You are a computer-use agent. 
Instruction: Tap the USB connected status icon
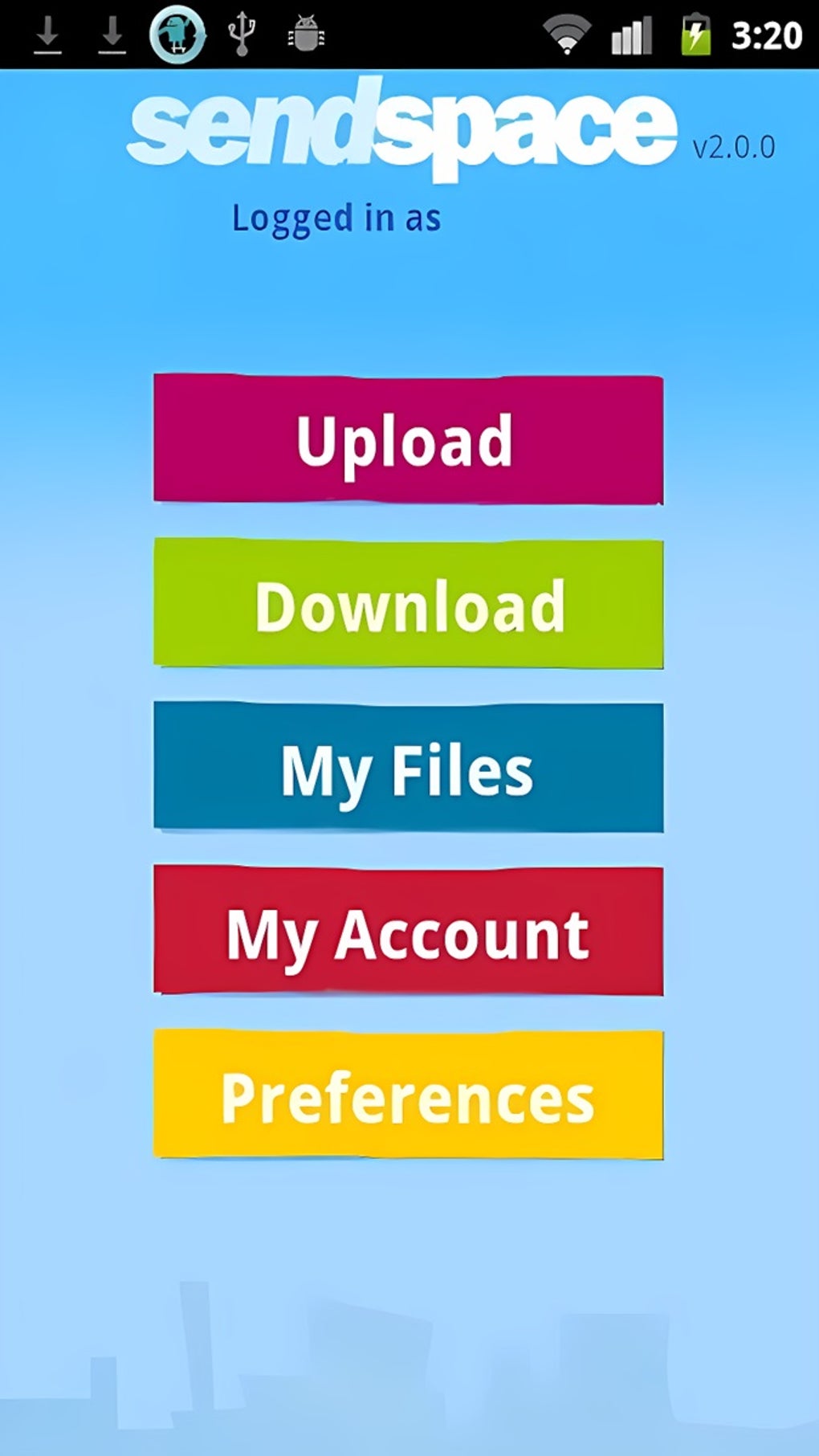242,34
